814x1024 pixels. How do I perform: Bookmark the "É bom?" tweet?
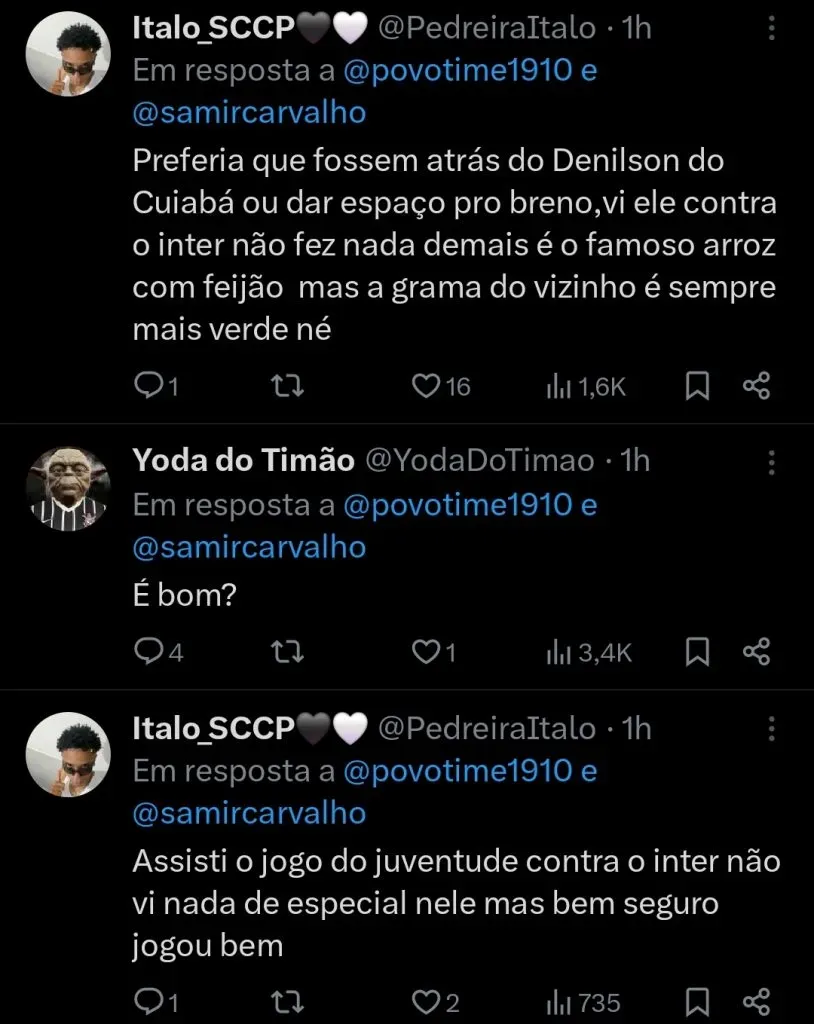[x=698, y=652]
